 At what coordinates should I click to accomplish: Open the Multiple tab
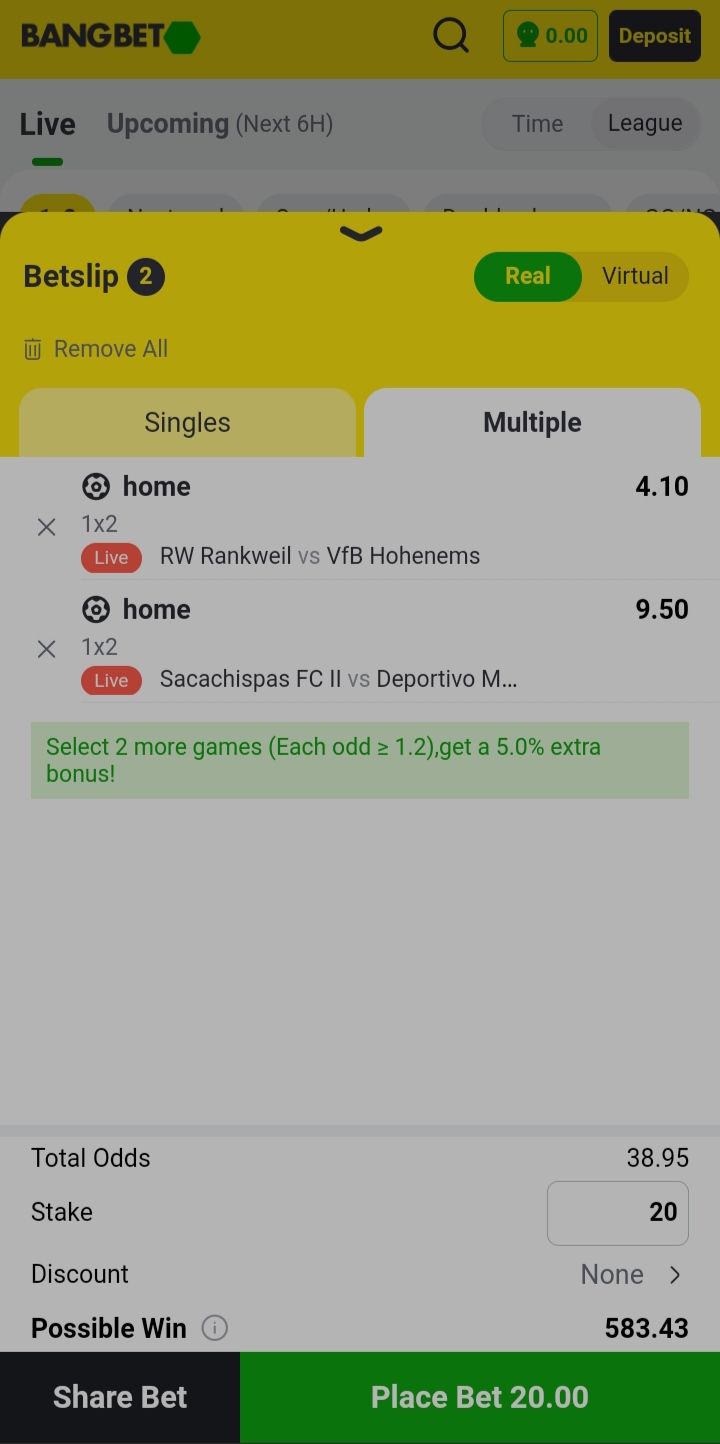click(x=532, y=422)
